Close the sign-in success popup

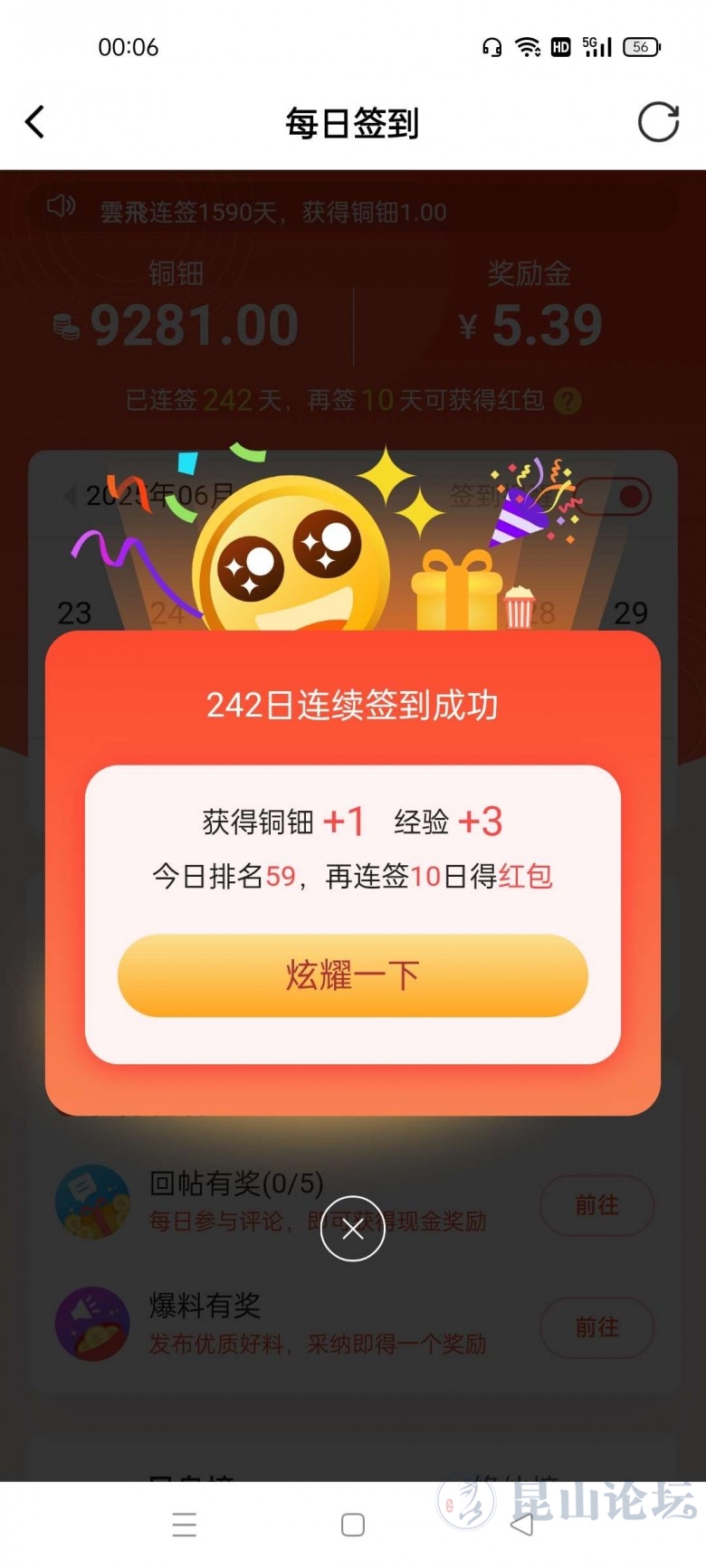pos(353,1229)
